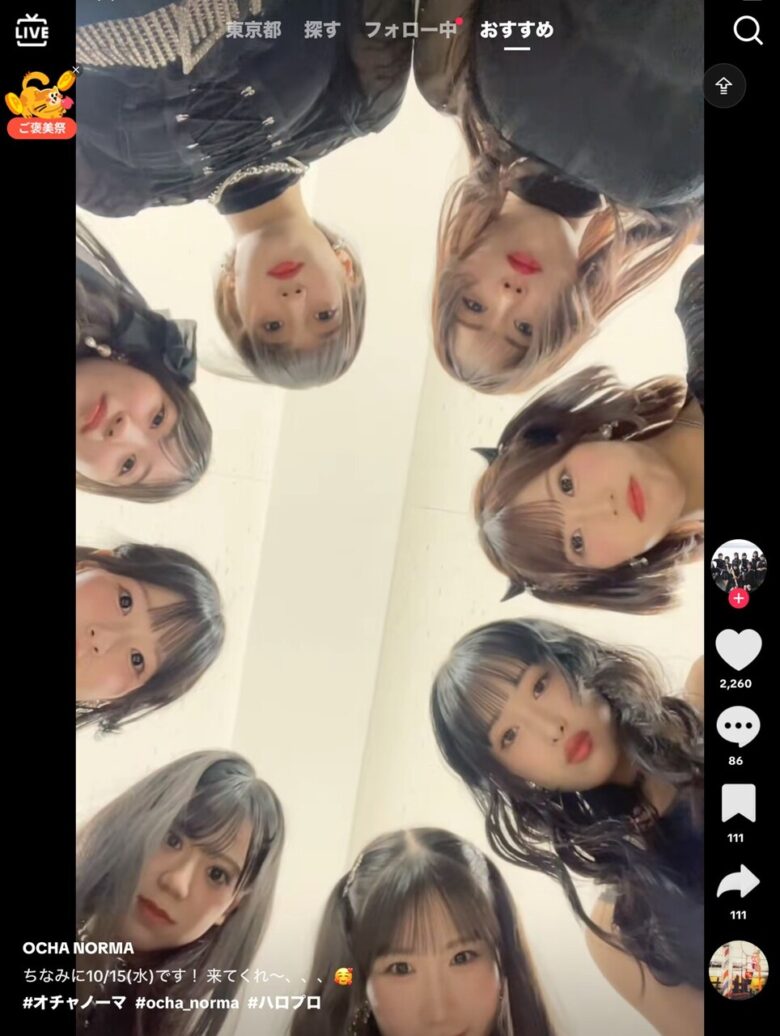The height and width of the screenshot is (1036, 780).
Task: Open the search magnifier
Action: tap(748, 31)
